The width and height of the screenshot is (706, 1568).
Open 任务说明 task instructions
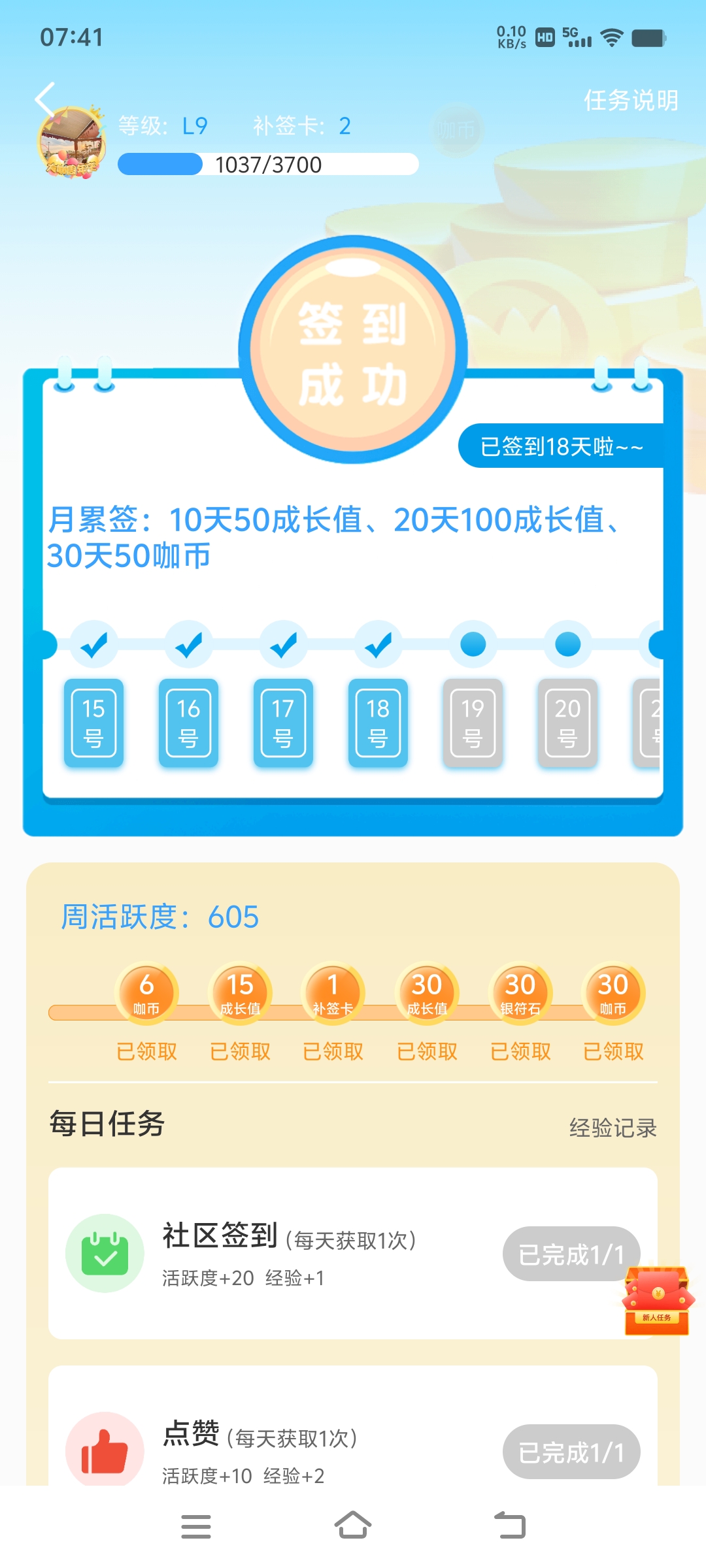click(630, 101)
